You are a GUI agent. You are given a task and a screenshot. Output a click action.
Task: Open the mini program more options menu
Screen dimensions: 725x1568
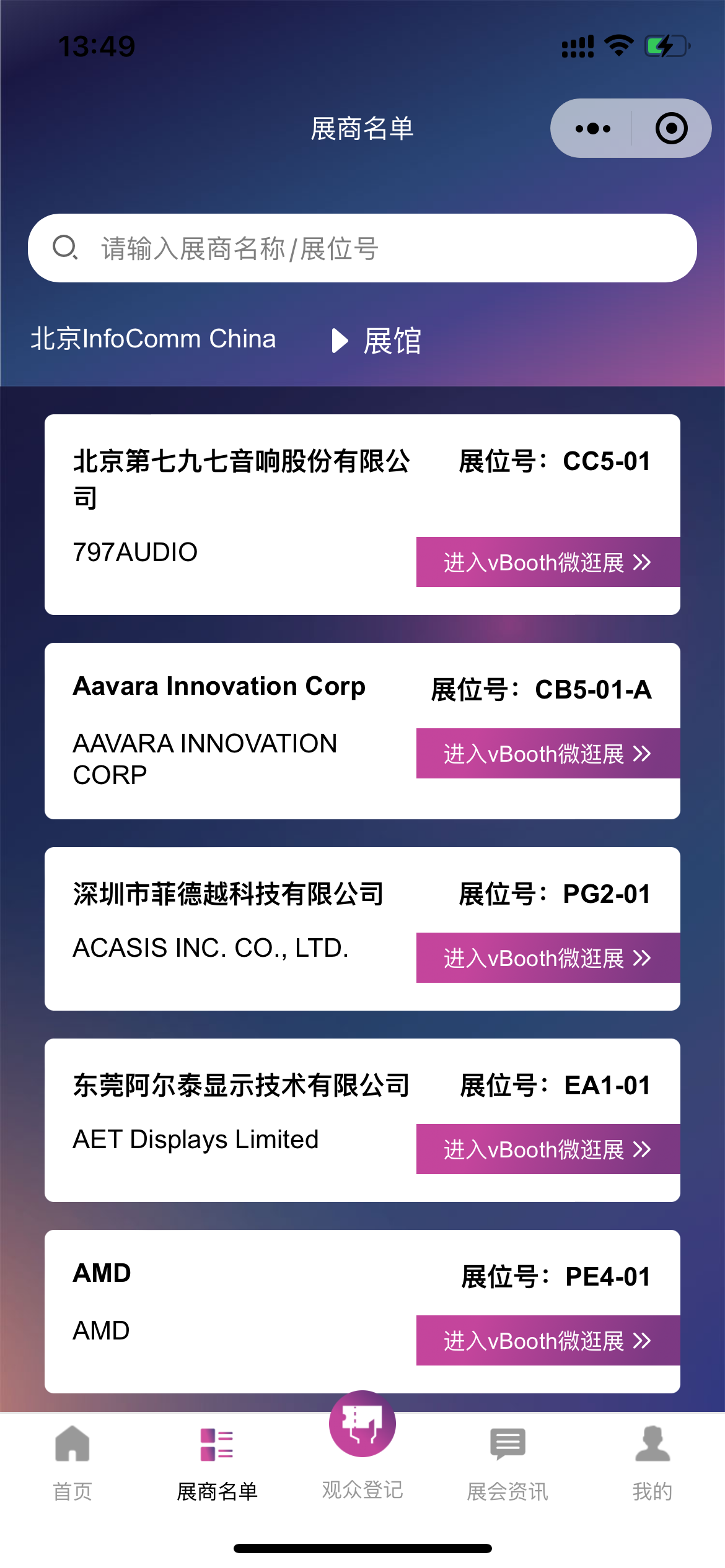(x=592, y=129)
